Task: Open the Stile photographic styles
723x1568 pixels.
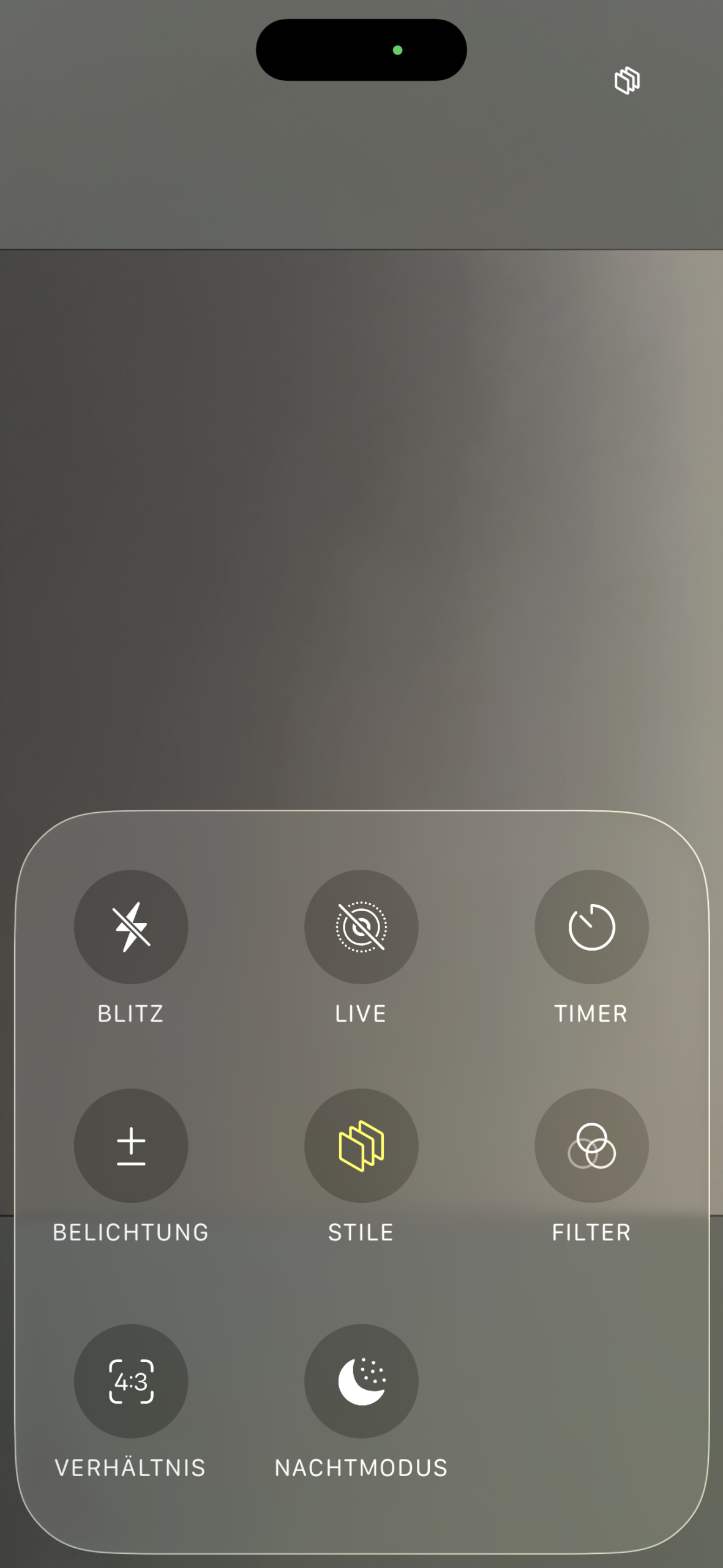Action: tap(361, 1145)
